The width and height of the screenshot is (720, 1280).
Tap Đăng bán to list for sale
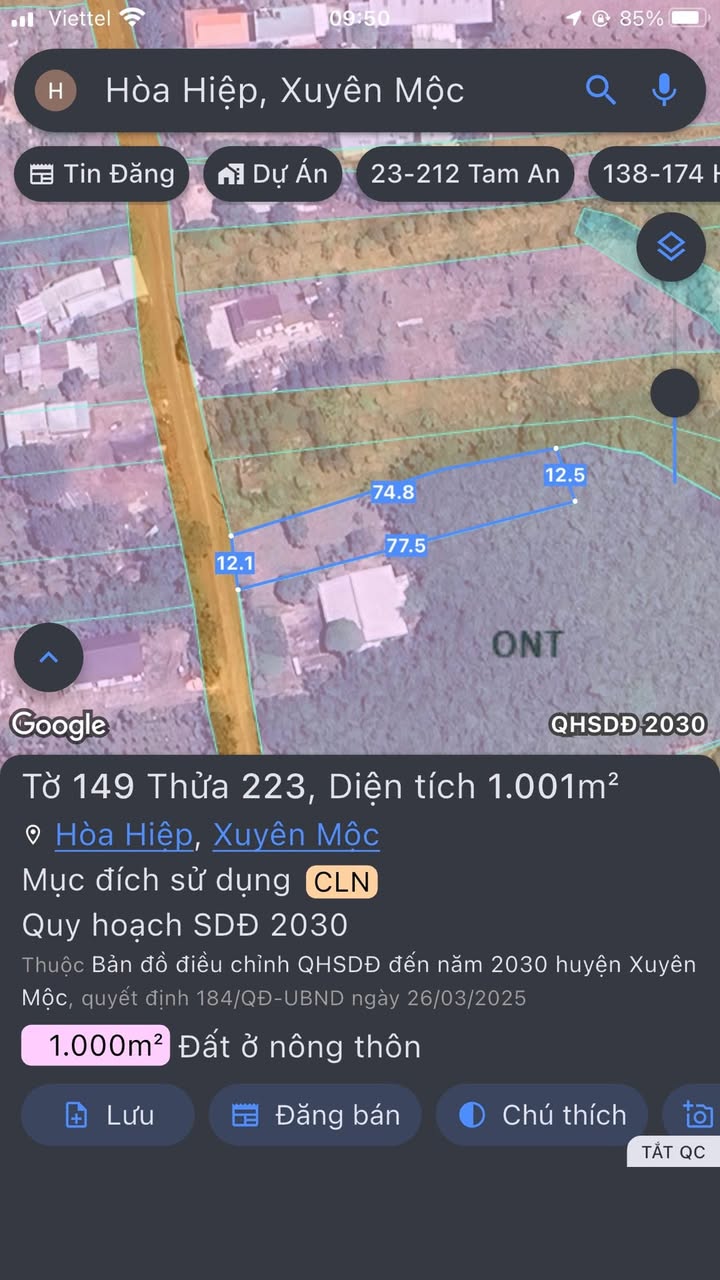click(315, 1115)
